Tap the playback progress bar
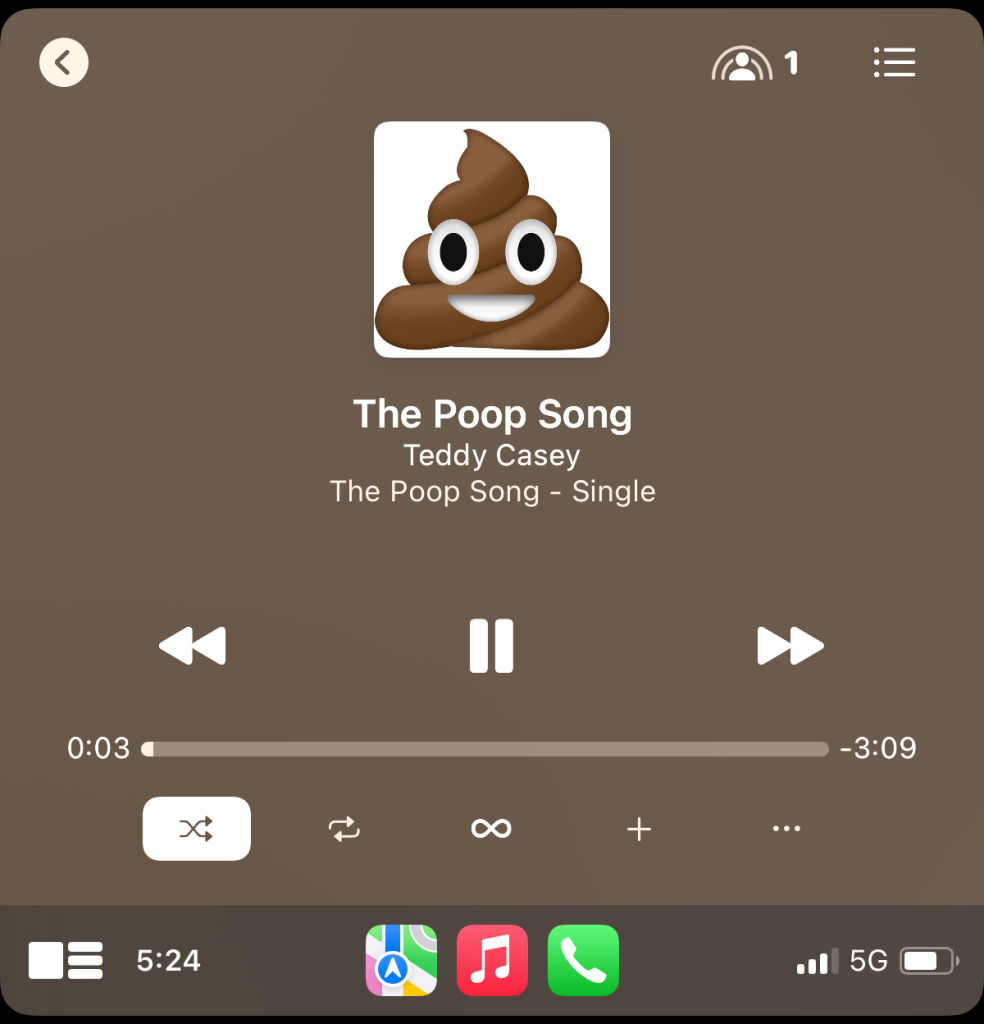This screenshot has height=1024, width=984. [486, 749]
